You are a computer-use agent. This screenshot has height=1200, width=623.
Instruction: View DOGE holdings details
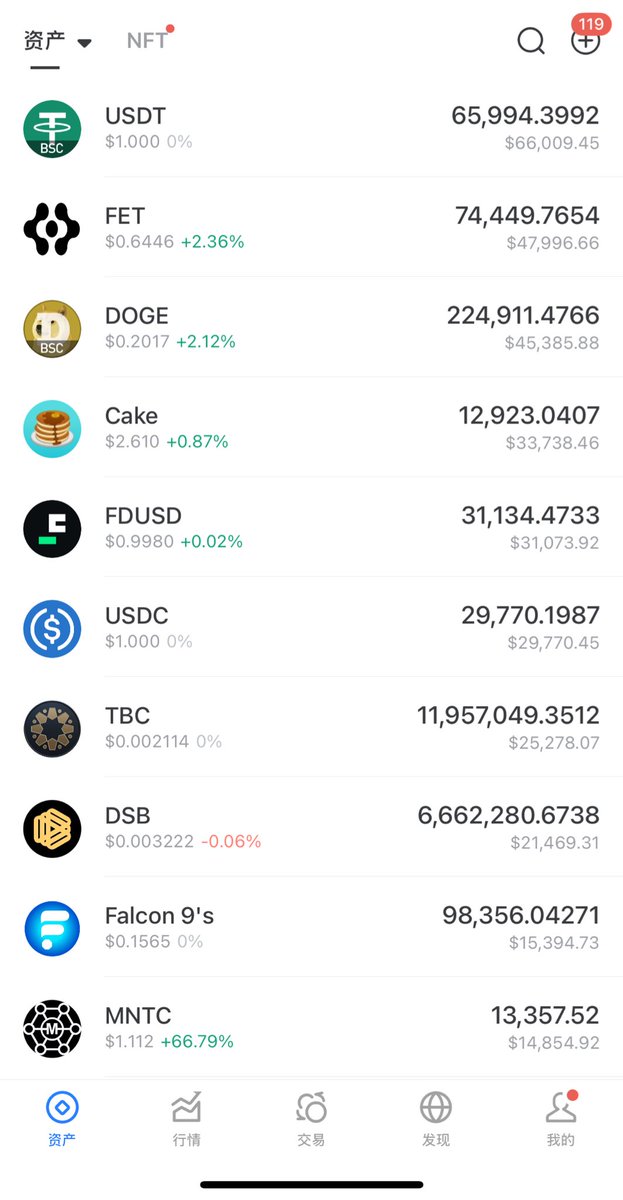click(311, 329)
